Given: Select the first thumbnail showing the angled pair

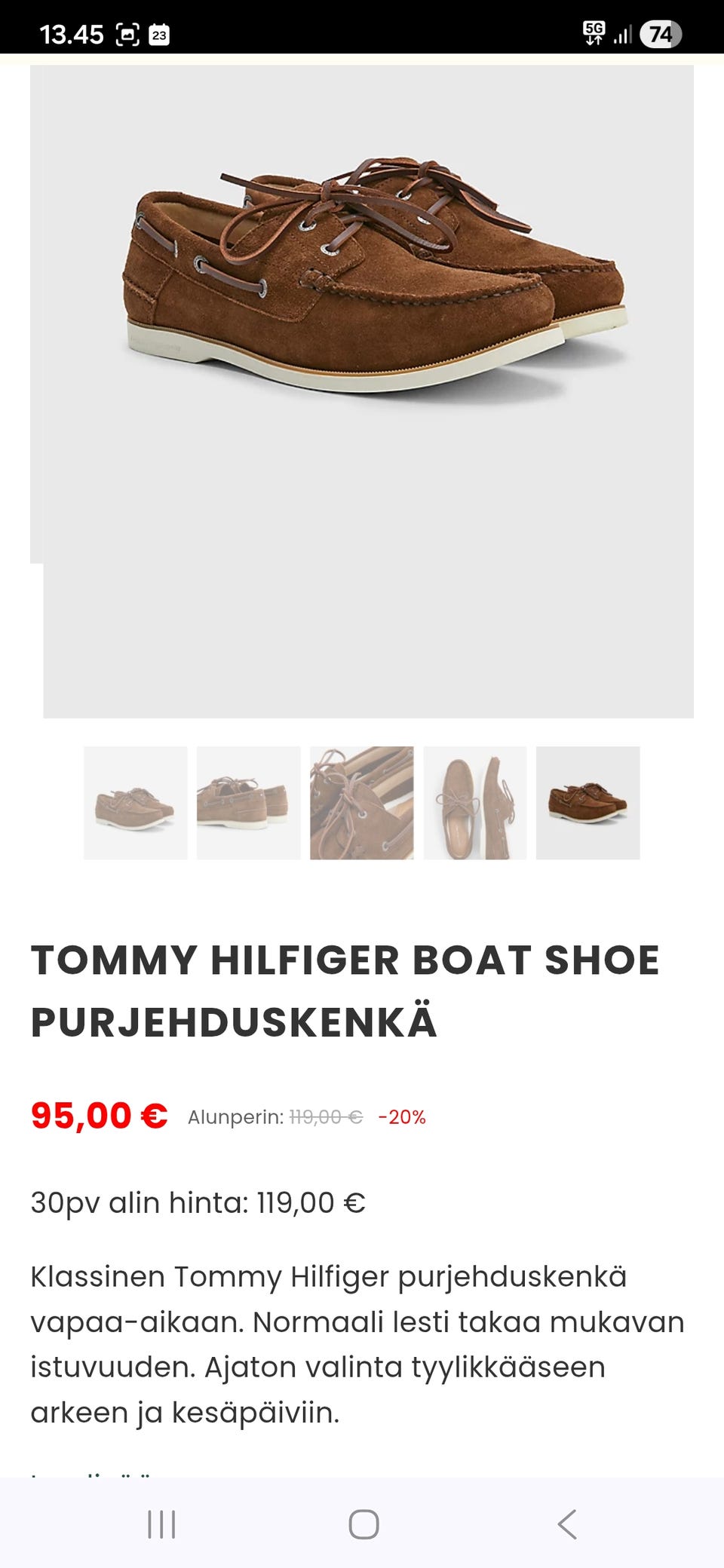Looking at the screenshot, I should tap(136, 803).
